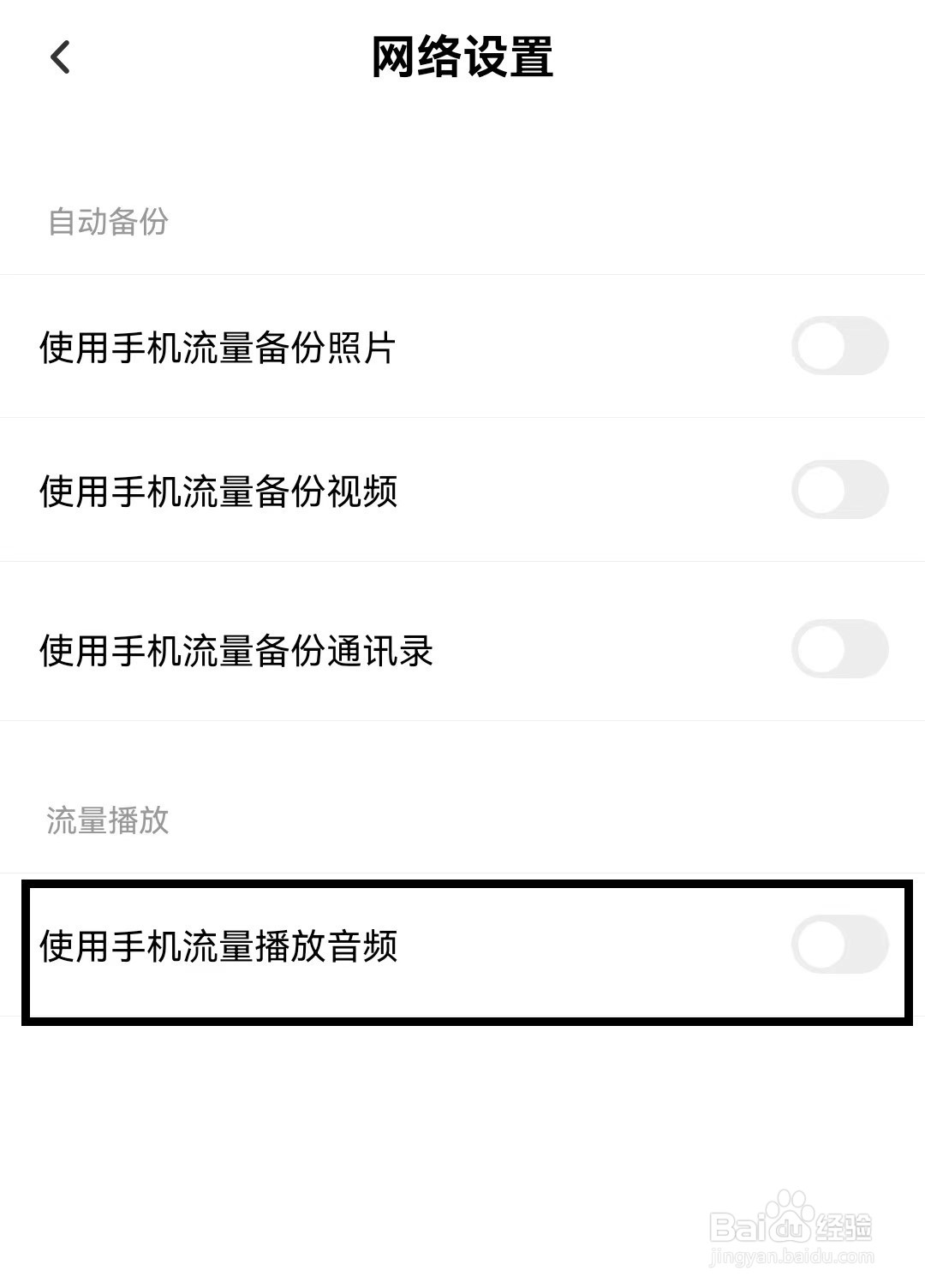Image resolution: width=925 pixels, height=1288 pixels.
Task: Enable contacts backup using cellular data
Action: 839,649
